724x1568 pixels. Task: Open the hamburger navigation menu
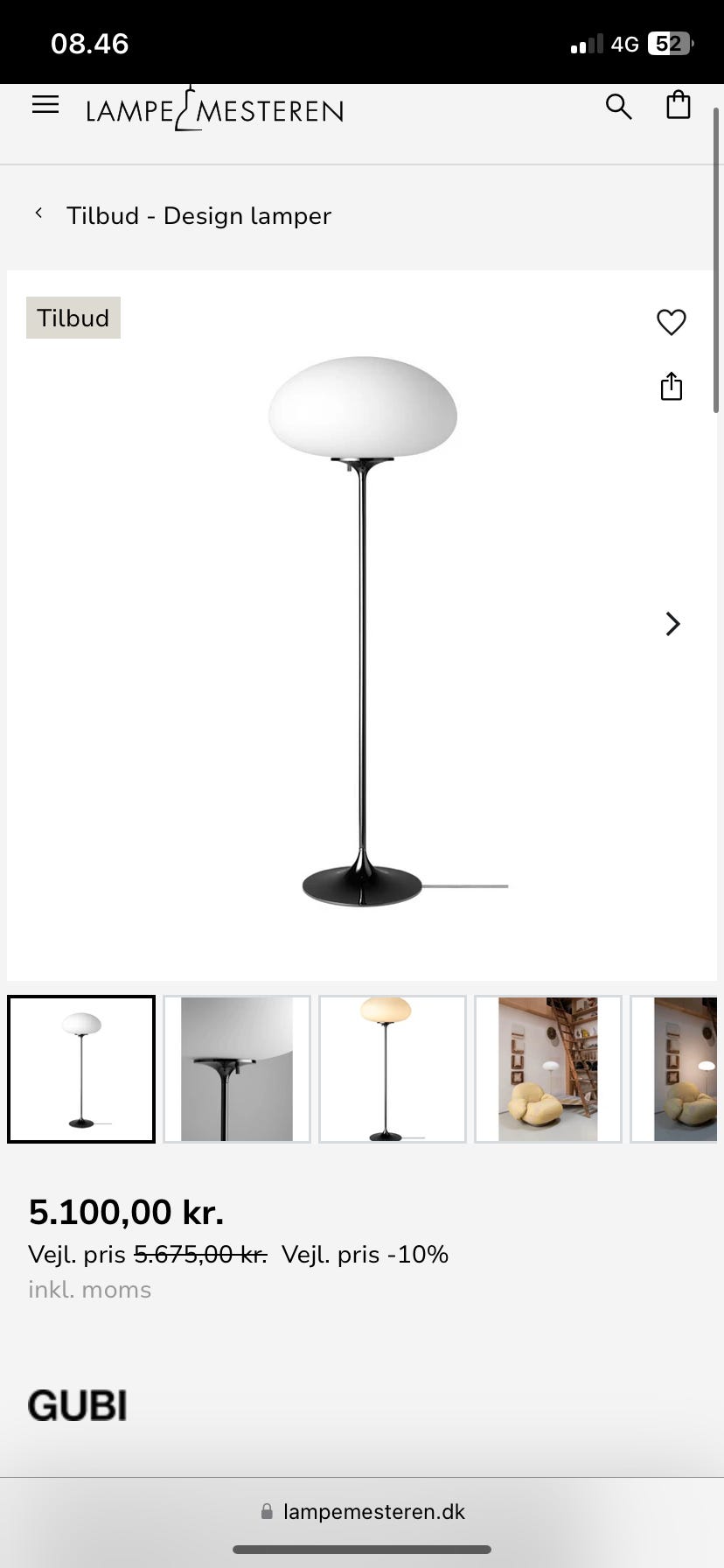click(x=45, y=104)
